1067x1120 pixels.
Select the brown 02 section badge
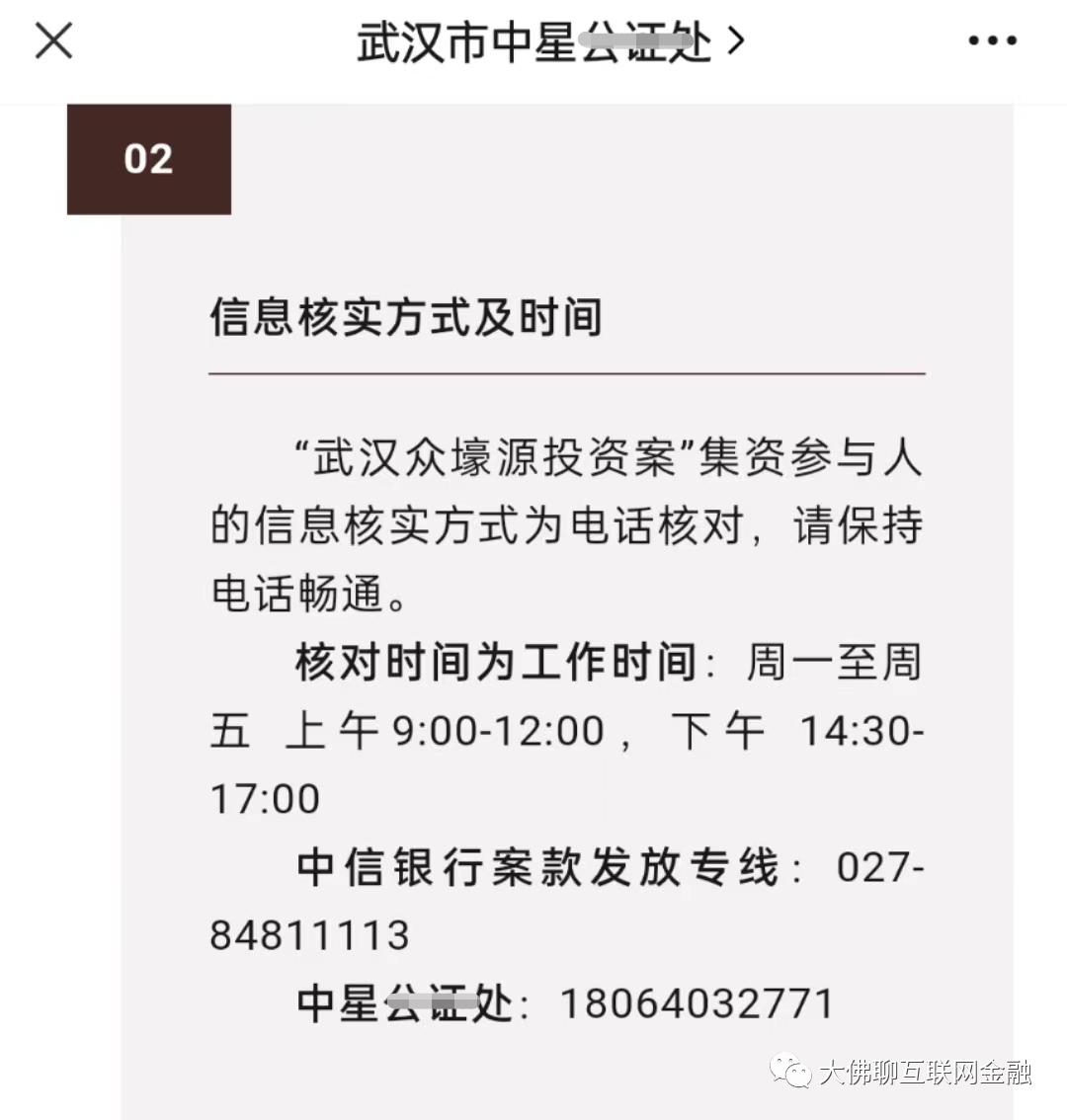point(146,158)
